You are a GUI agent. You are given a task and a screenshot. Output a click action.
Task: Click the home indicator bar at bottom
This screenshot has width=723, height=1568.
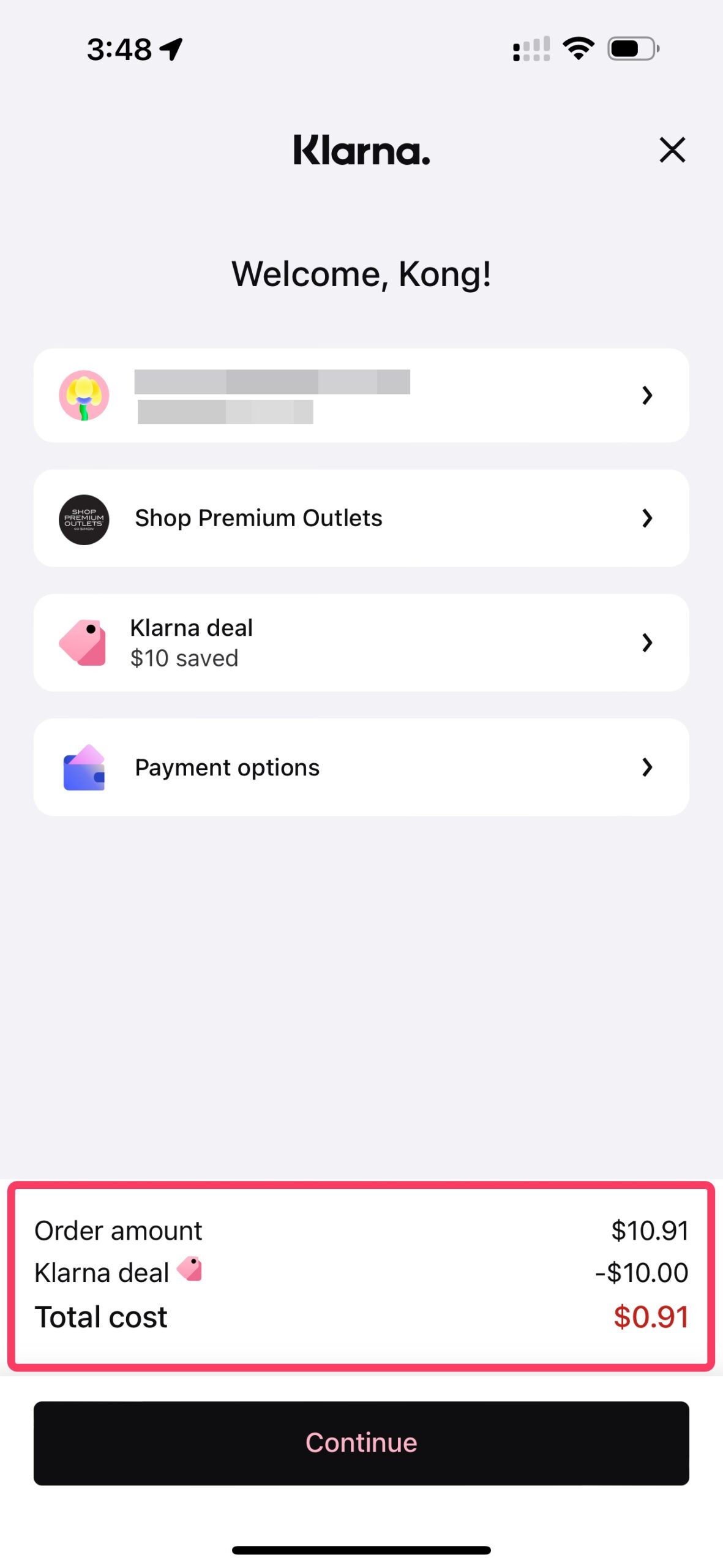(x=361, y=1551)
